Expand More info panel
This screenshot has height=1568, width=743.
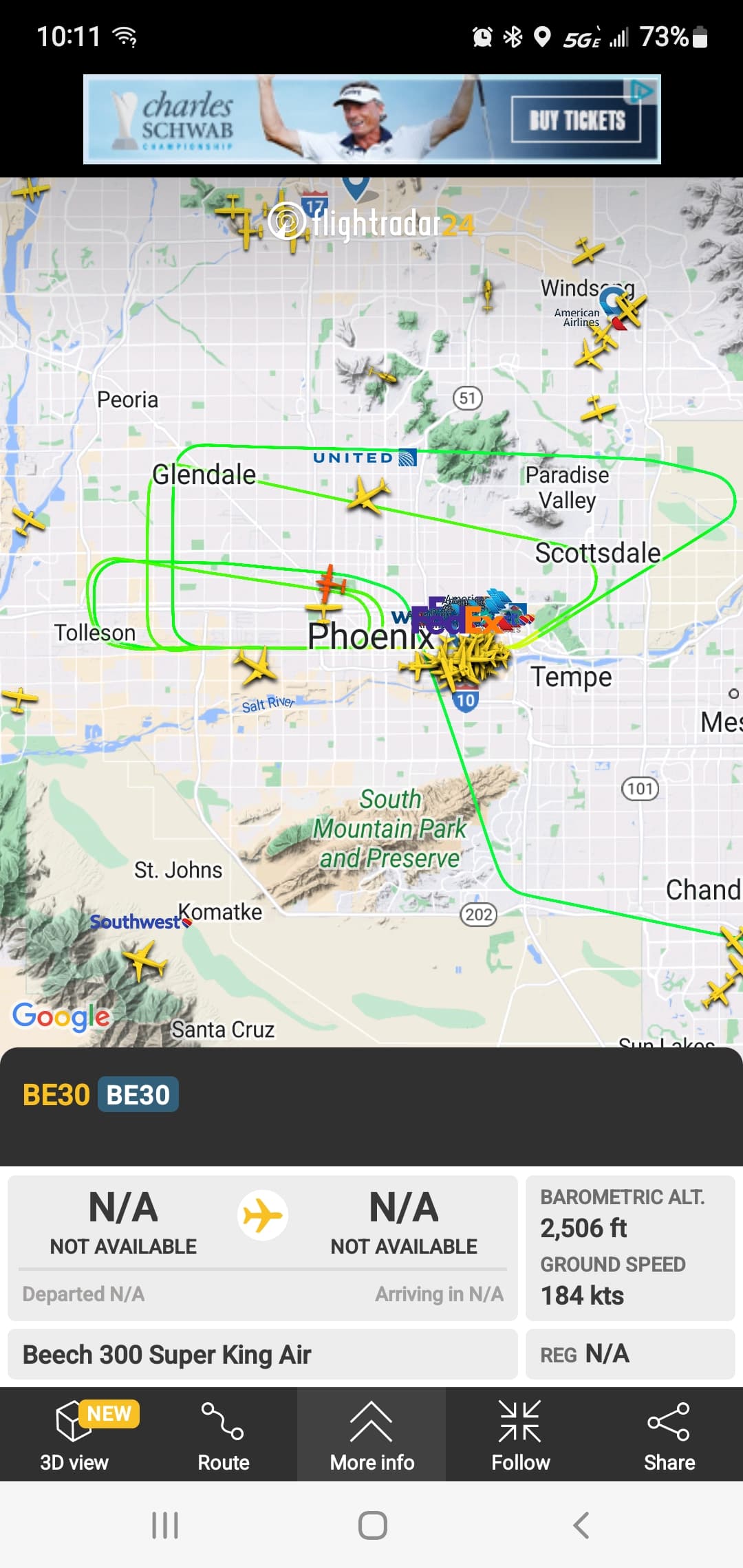[371, 1435]
